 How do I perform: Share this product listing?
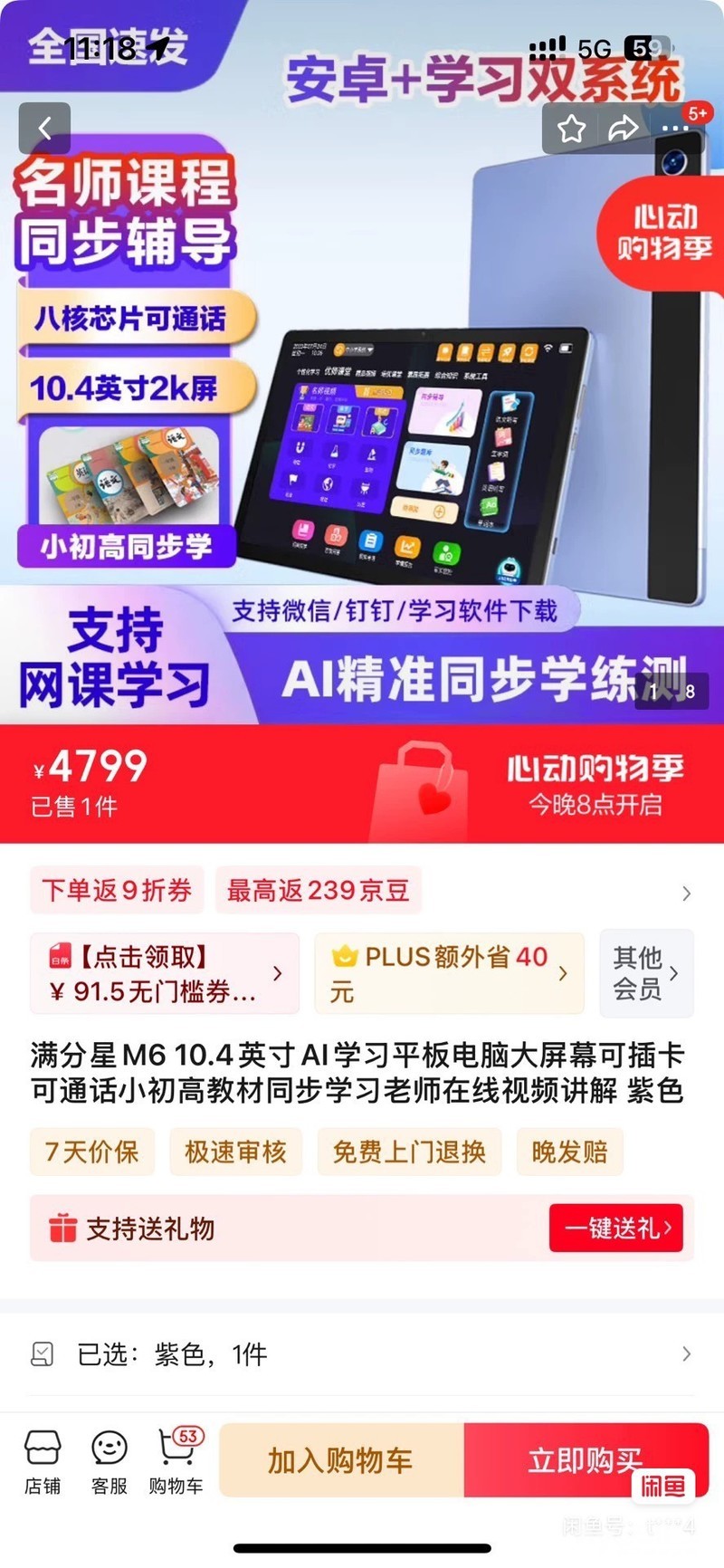(x=623, y=129)
